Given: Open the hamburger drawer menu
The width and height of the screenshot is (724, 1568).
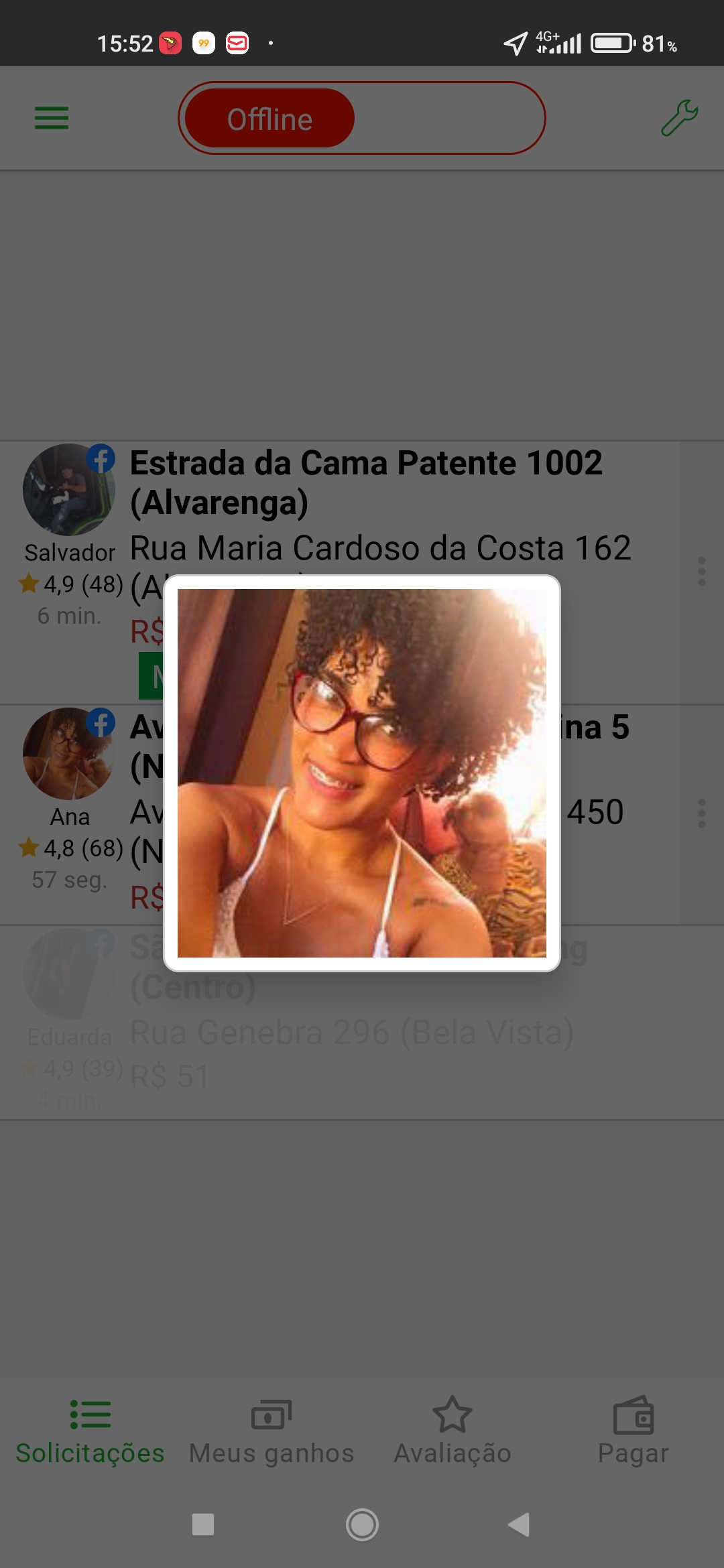Looking at the screenshot, I should [52, 119].
